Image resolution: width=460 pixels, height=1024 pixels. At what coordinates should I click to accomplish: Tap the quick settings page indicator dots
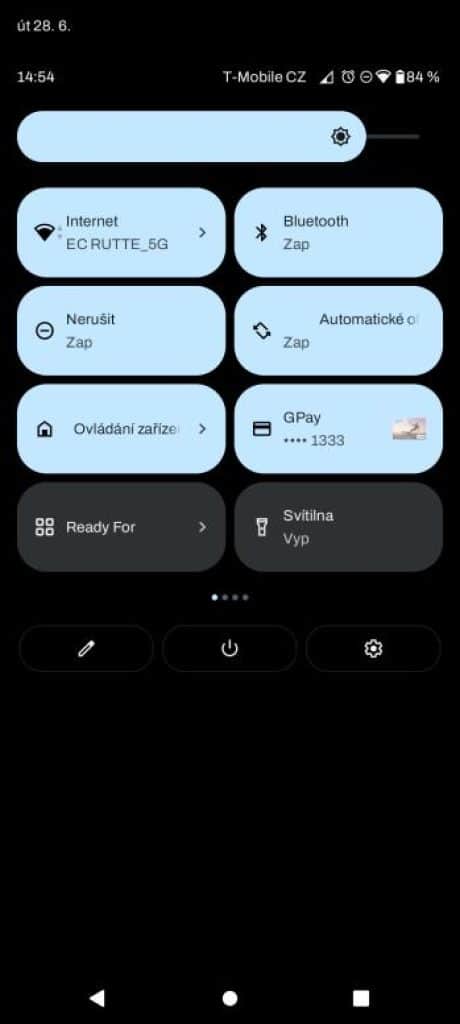[x=230, y=597]
